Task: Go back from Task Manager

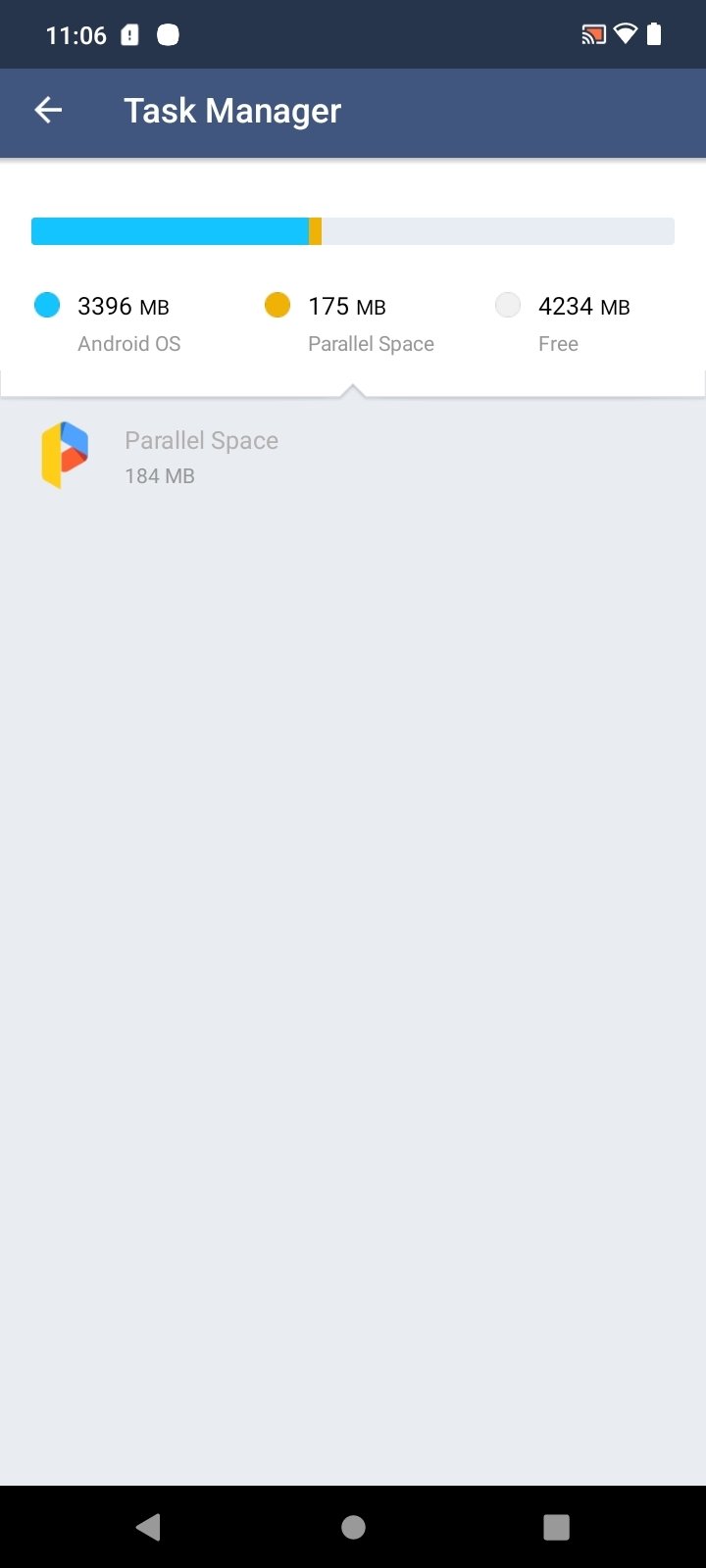Action: pos(48,111)
